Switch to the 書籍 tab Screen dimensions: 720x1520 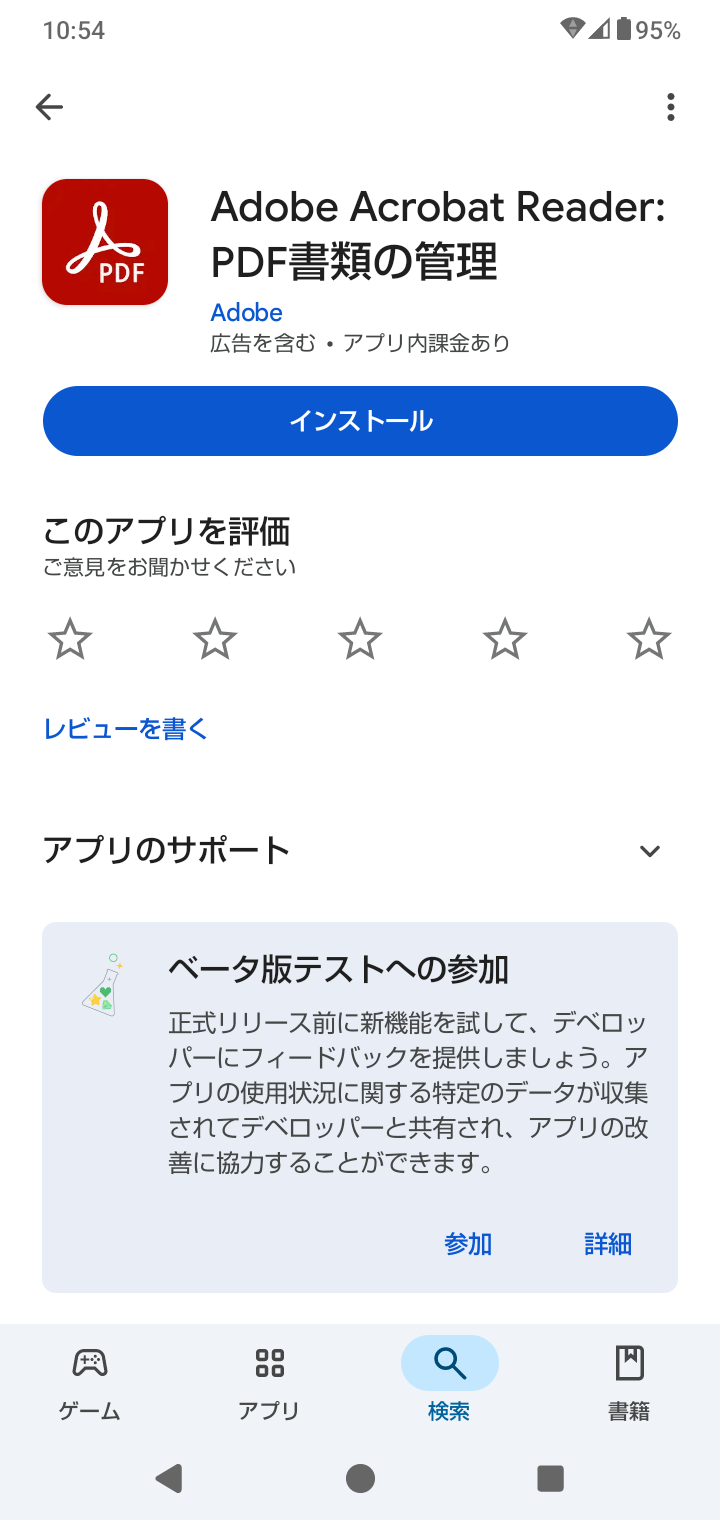click(630, 1383)
